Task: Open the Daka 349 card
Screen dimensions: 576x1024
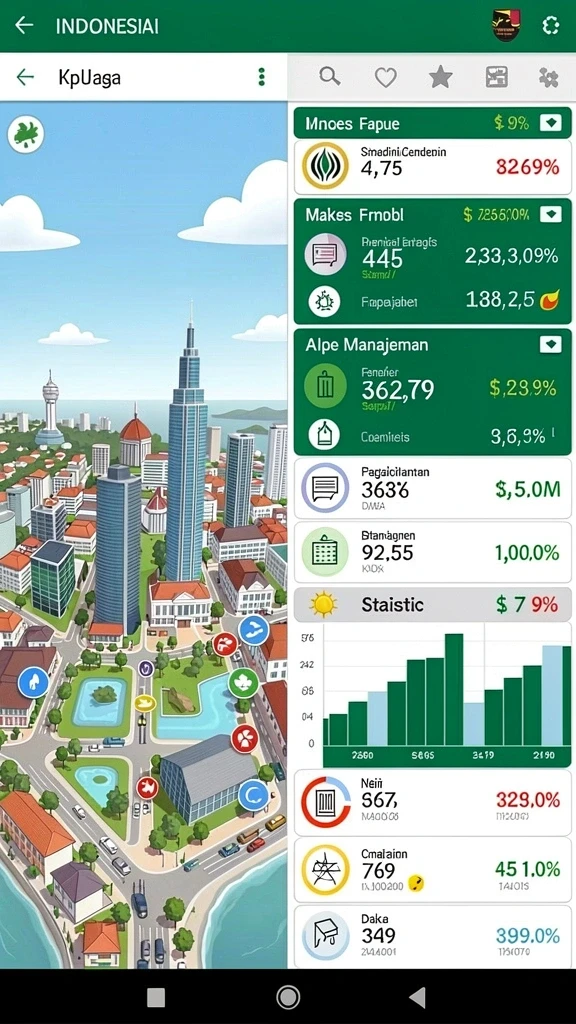Action: (432, 936)
